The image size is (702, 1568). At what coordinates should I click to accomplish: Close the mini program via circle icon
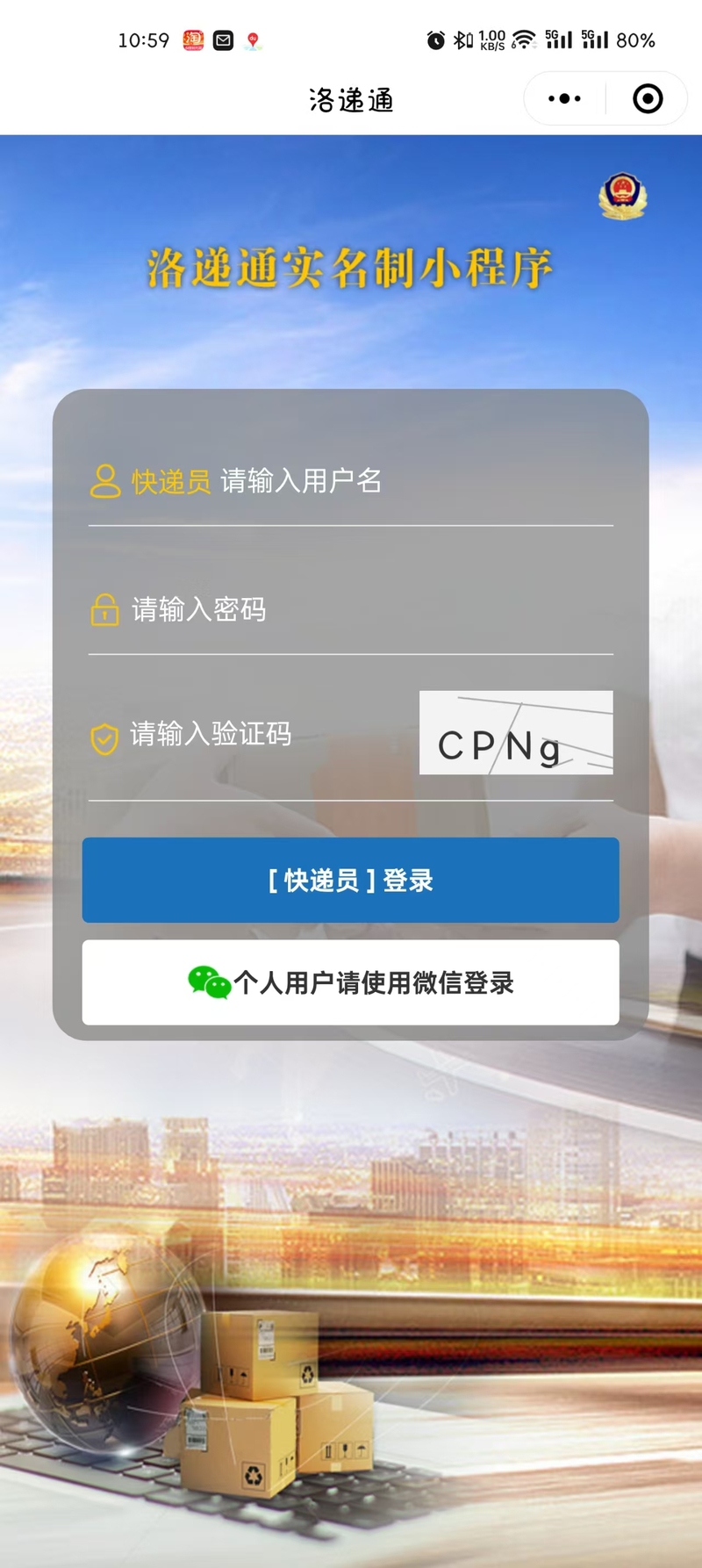(x=648, y=98)
